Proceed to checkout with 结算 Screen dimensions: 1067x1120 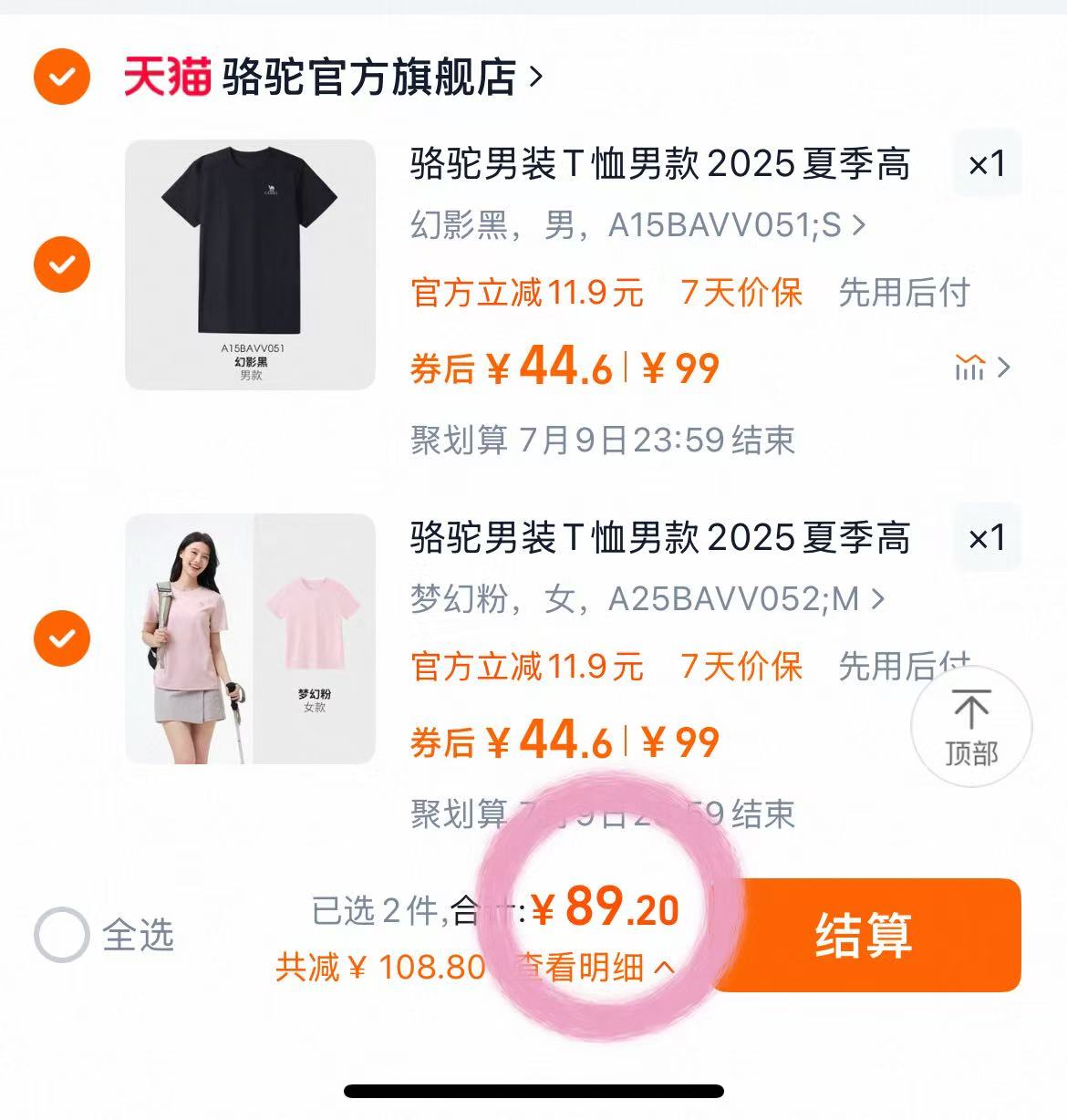coord(865,935)
